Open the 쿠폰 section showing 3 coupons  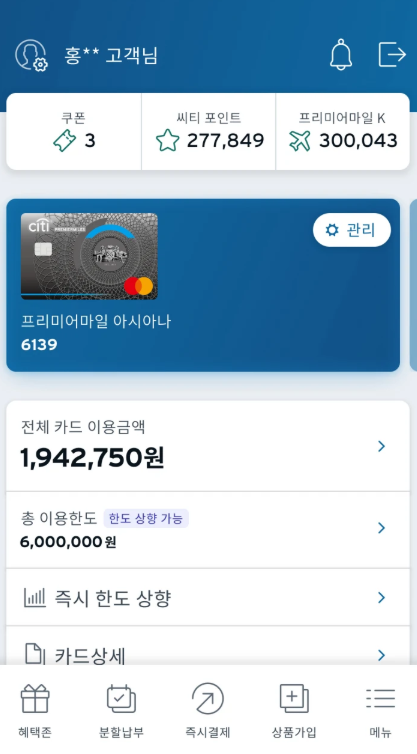(74, 131)
